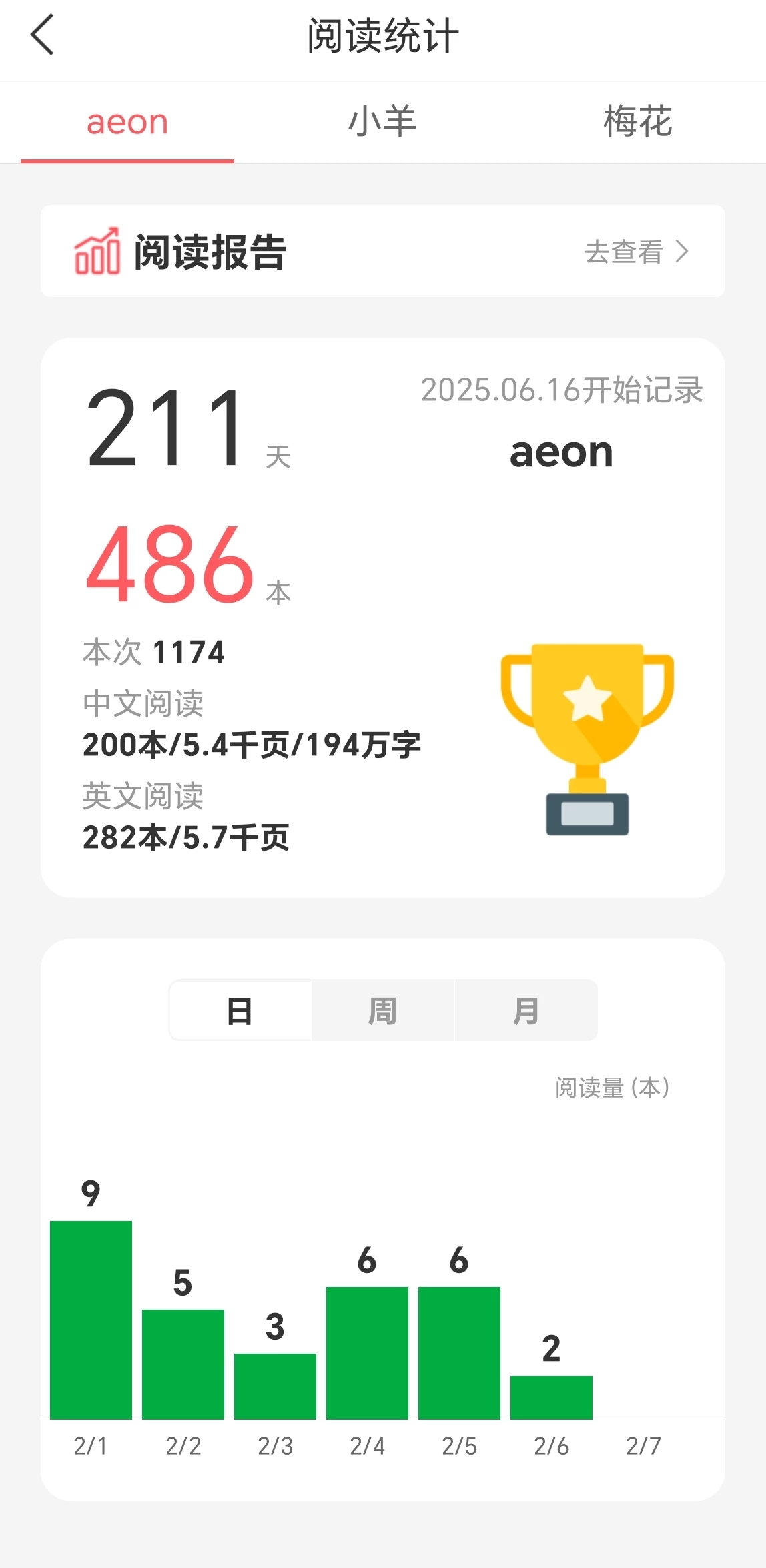
Task: Click the 中文阅读 statistics line
Action: pos(143,703)
